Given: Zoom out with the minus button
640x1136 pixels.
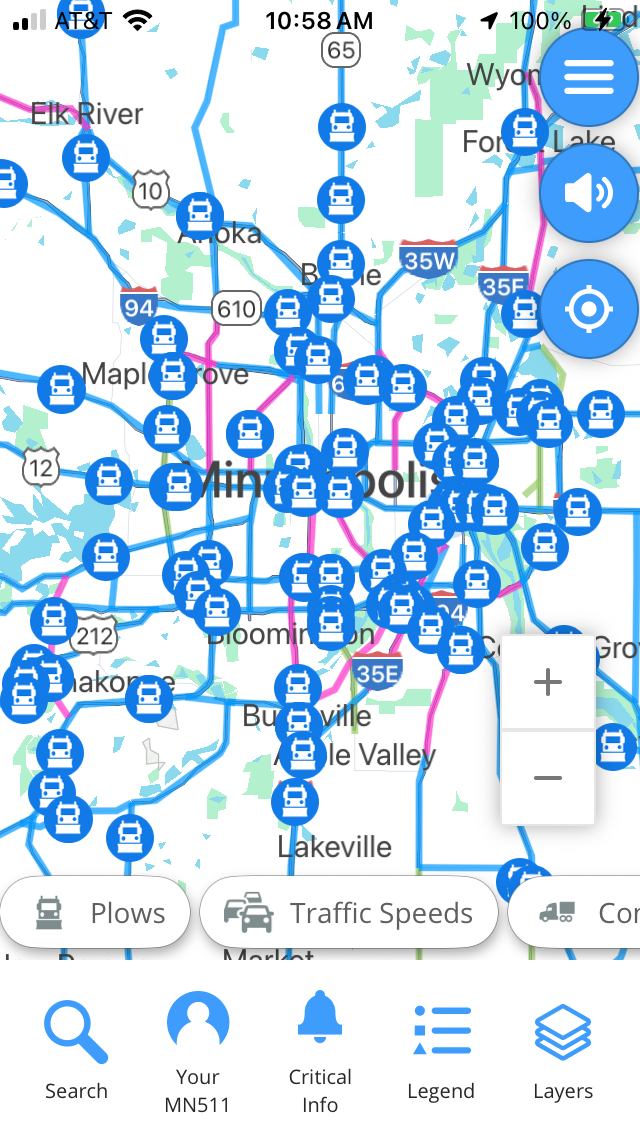Looking at the screenshot, I should [x=548, y=778].
